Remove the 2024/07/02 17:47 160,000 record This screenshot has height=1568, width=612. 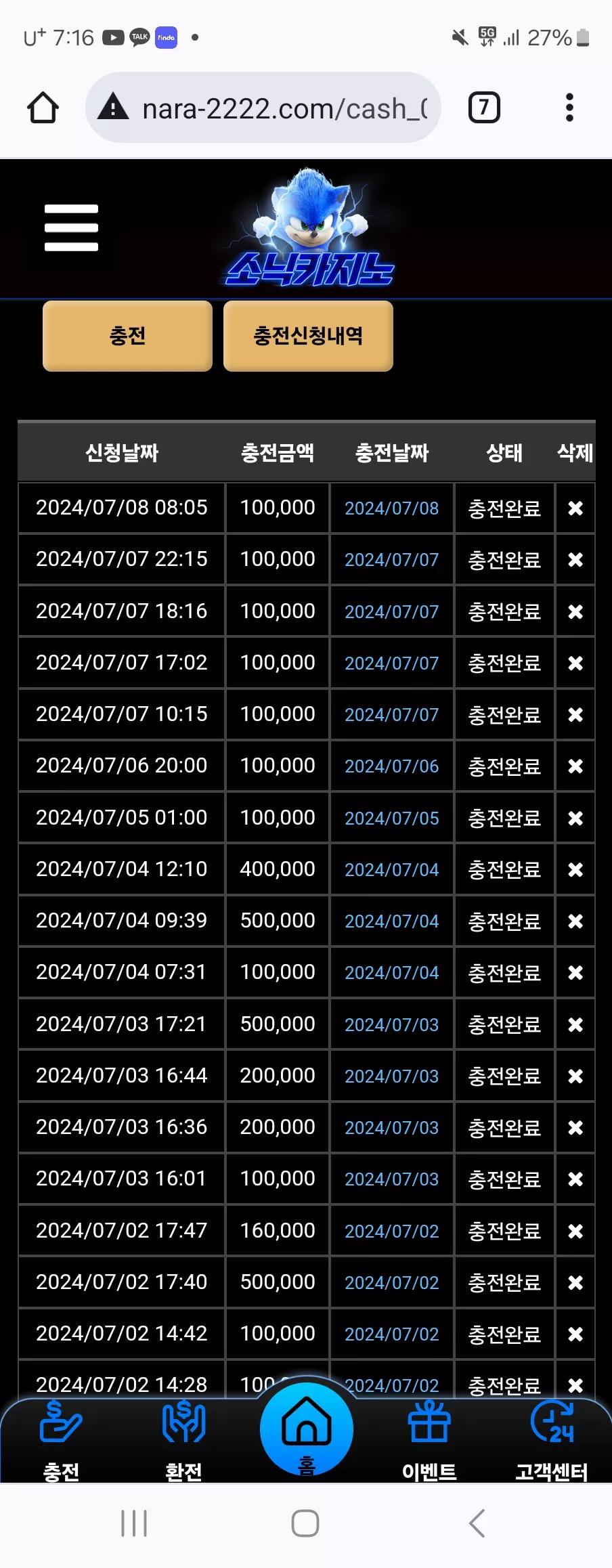point(575,1231)
